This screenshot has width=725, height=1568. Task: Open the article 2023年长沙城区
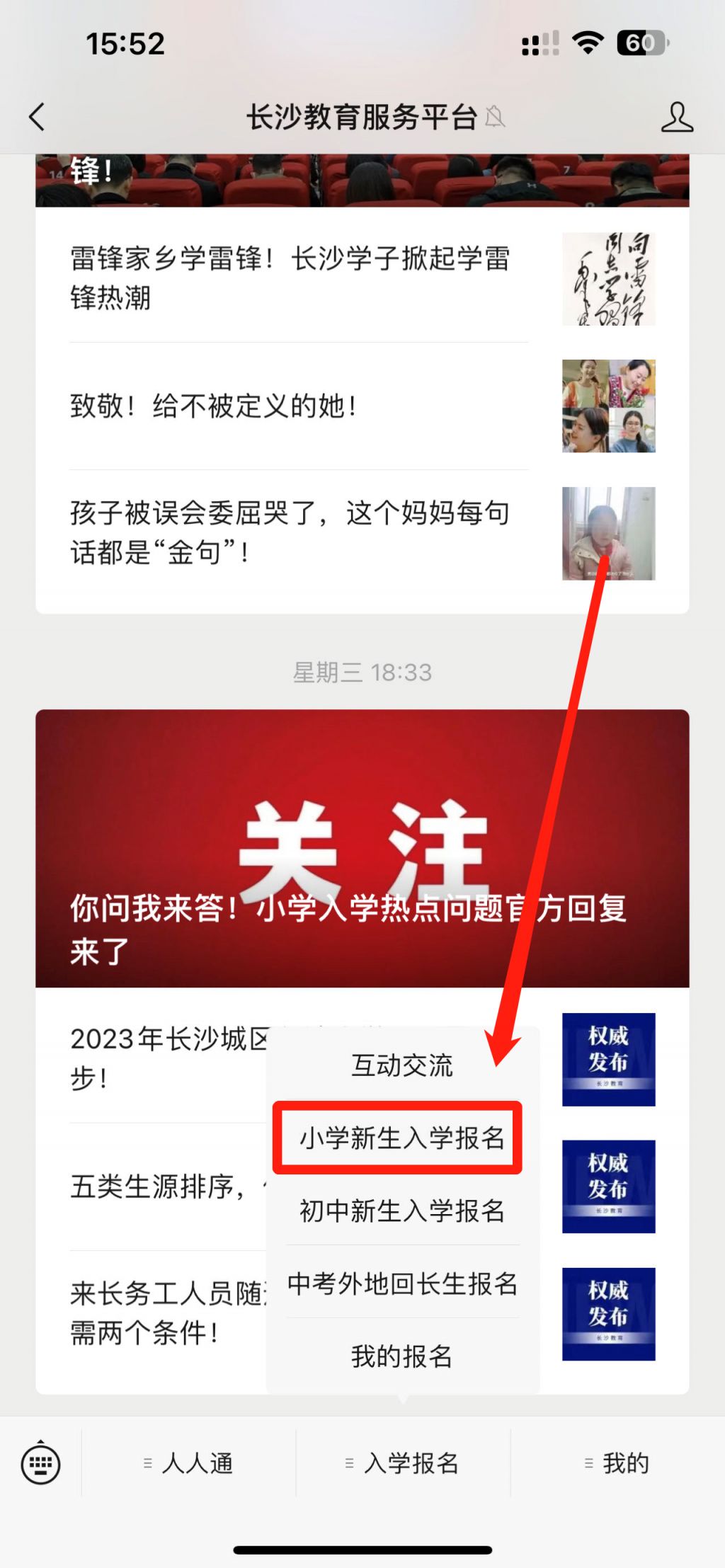[163, 1058]
